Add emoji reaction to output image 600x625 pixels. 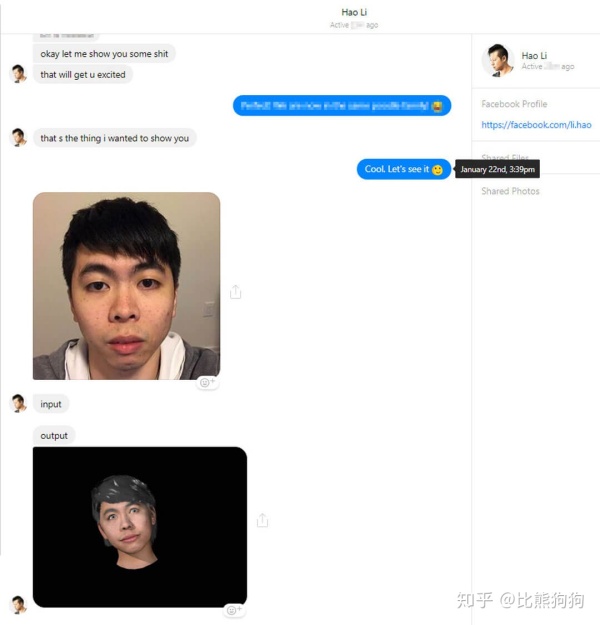[234, 610]
